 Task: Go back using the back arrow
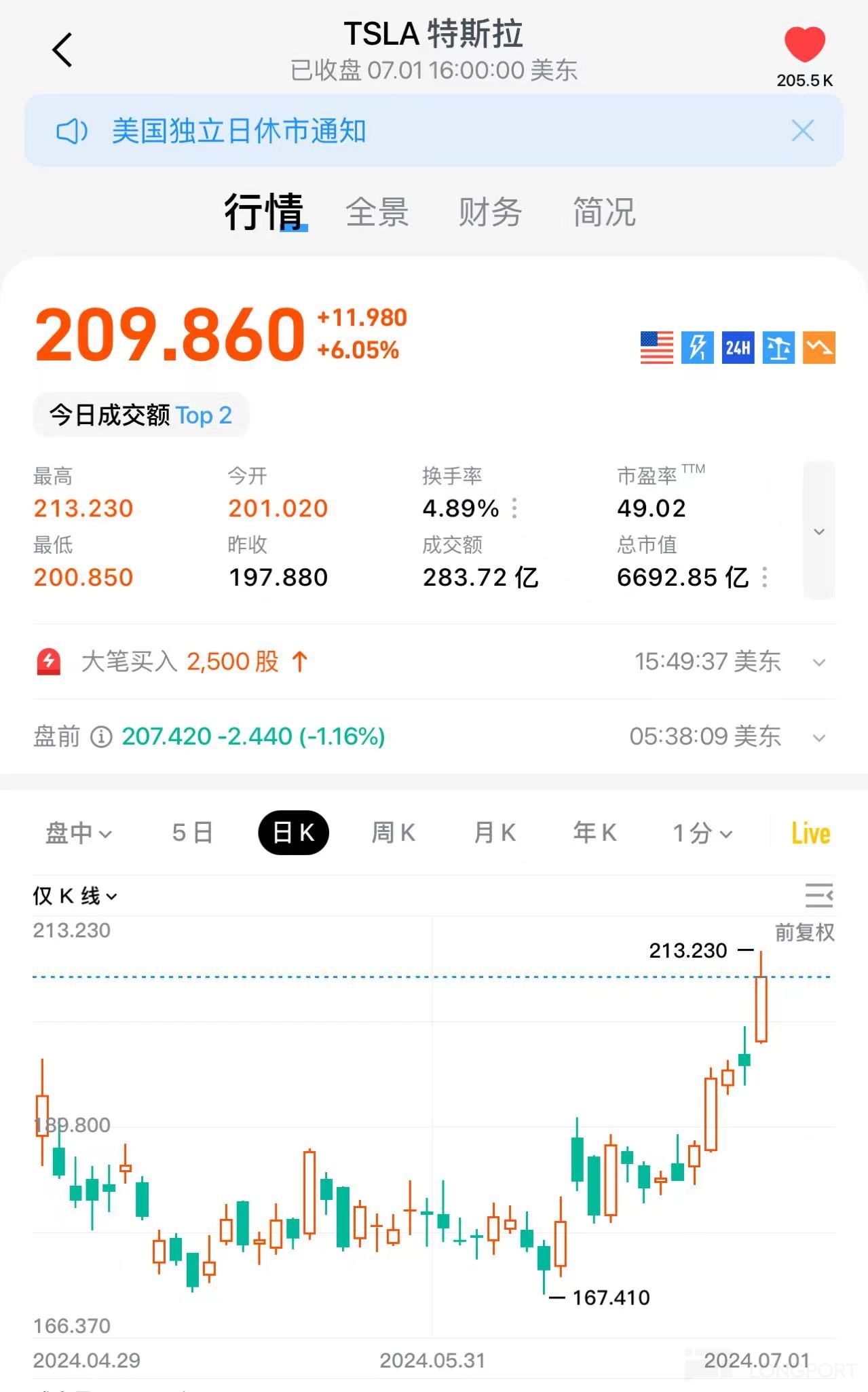(x=62, y=50)
